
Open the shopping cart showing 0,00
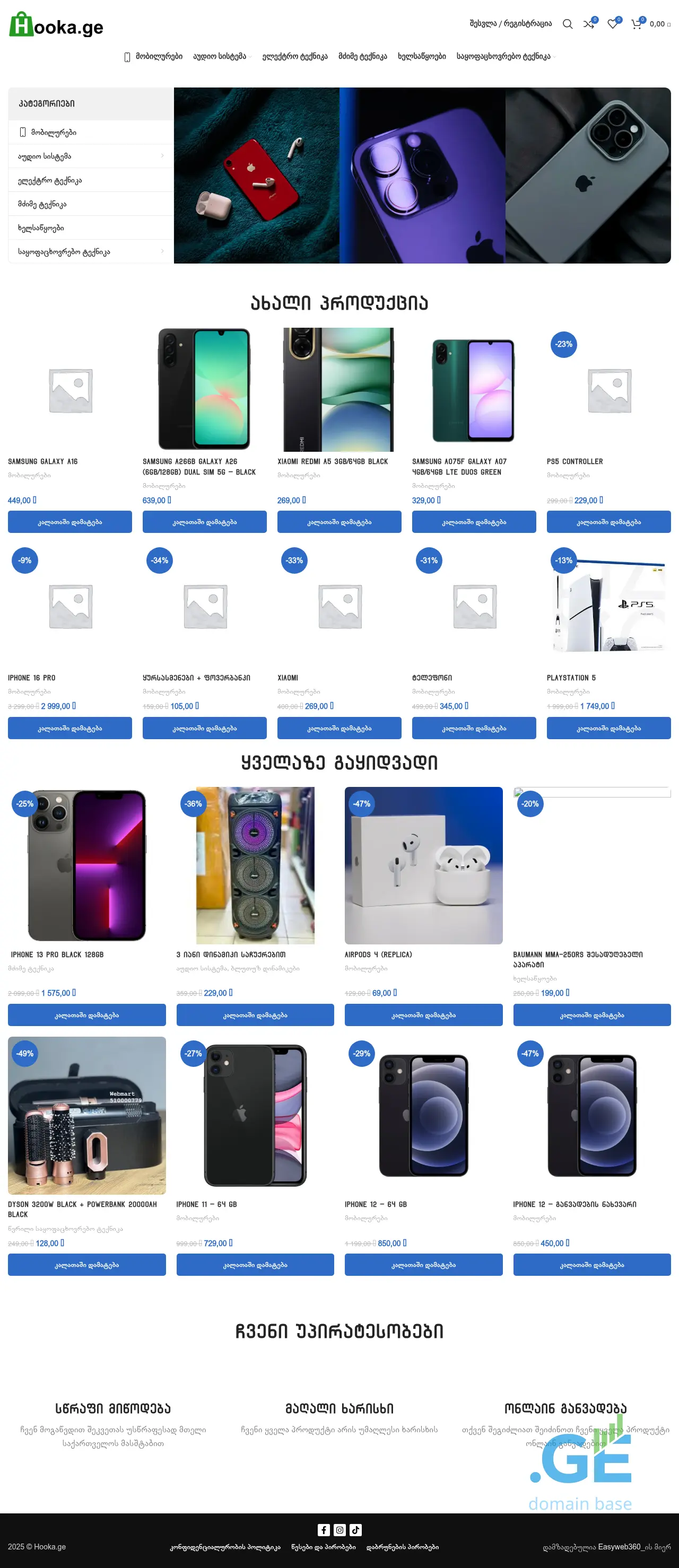coord(650,24)
